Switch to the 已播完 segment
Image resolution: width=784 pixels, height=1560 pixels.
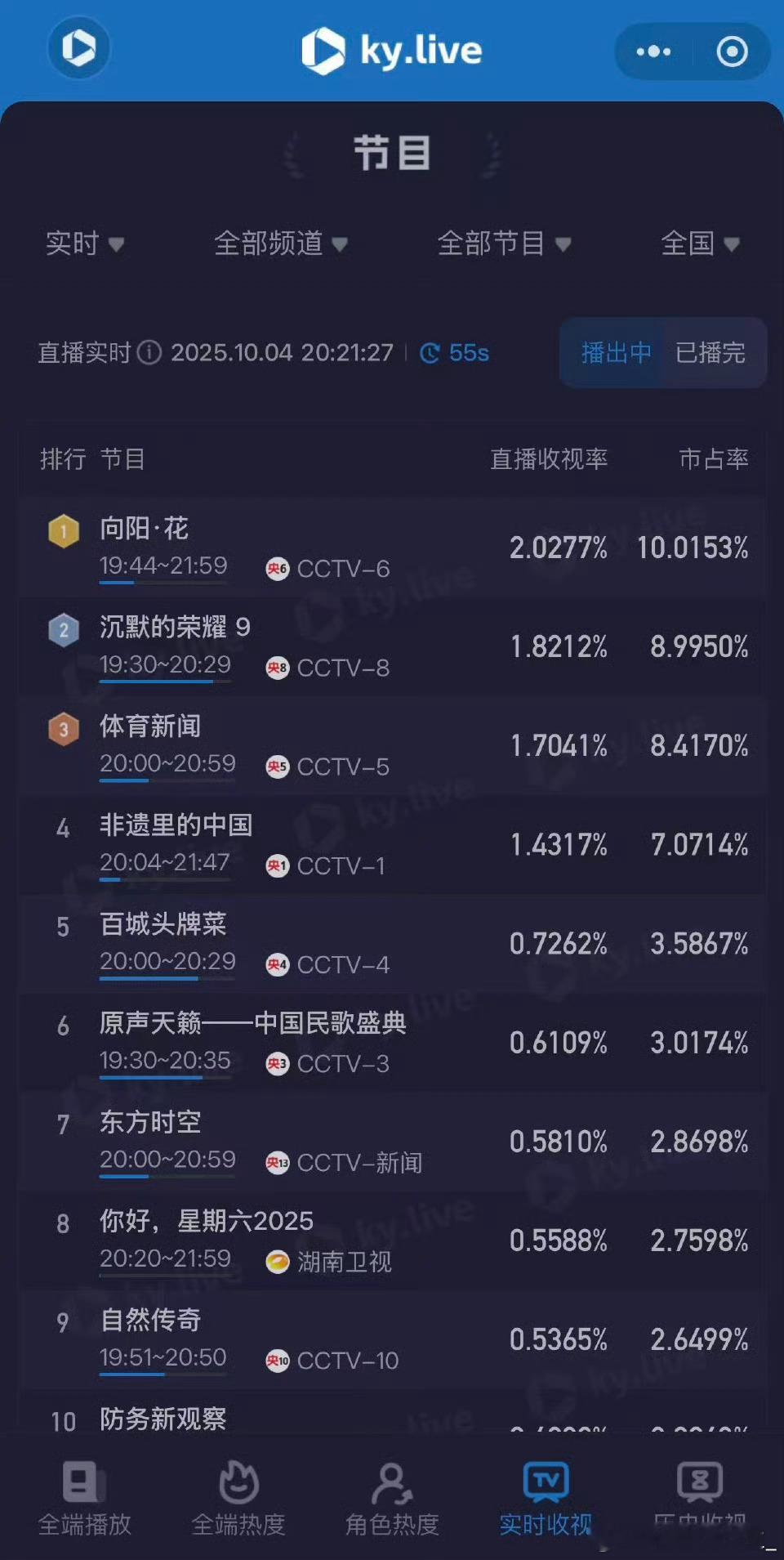710,352
